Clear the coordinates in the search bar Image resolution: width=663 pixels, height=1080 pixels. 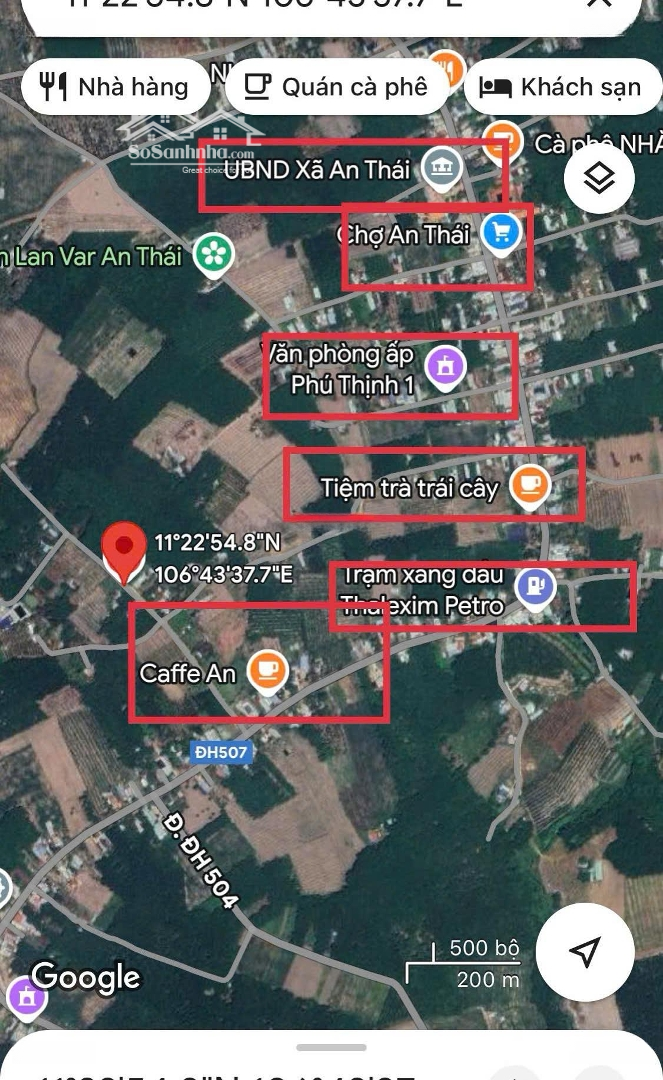point(599,3)
